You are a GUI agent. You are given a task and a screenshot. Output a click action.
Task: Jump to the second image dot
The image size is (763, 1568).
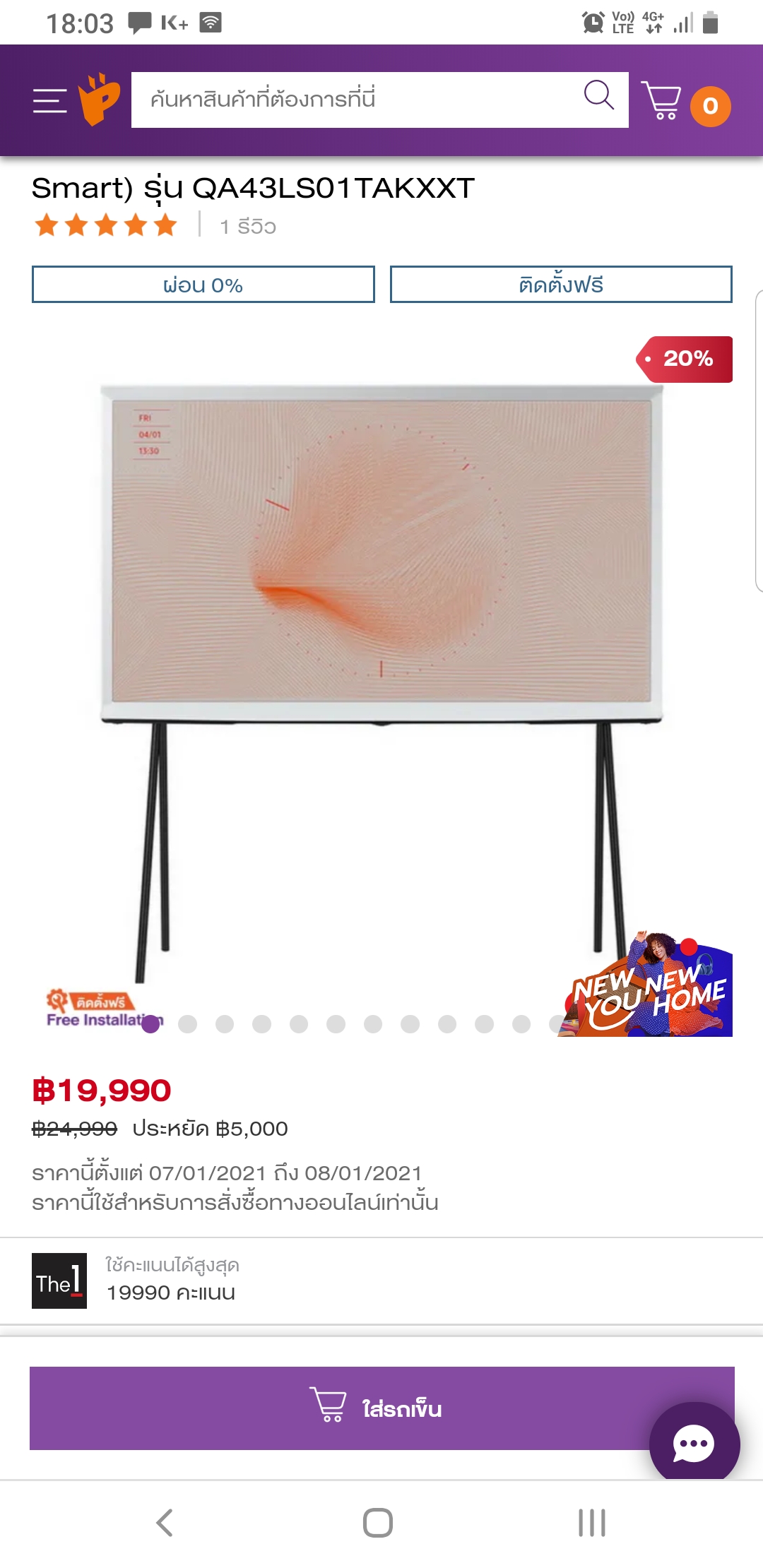(187, 1024)
